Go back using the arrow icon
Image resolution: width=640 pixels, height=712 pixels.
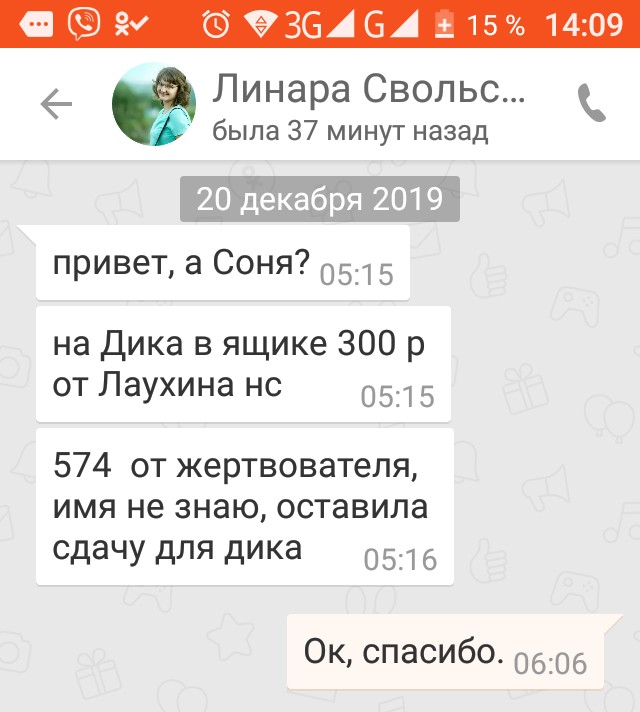[56, 104]
